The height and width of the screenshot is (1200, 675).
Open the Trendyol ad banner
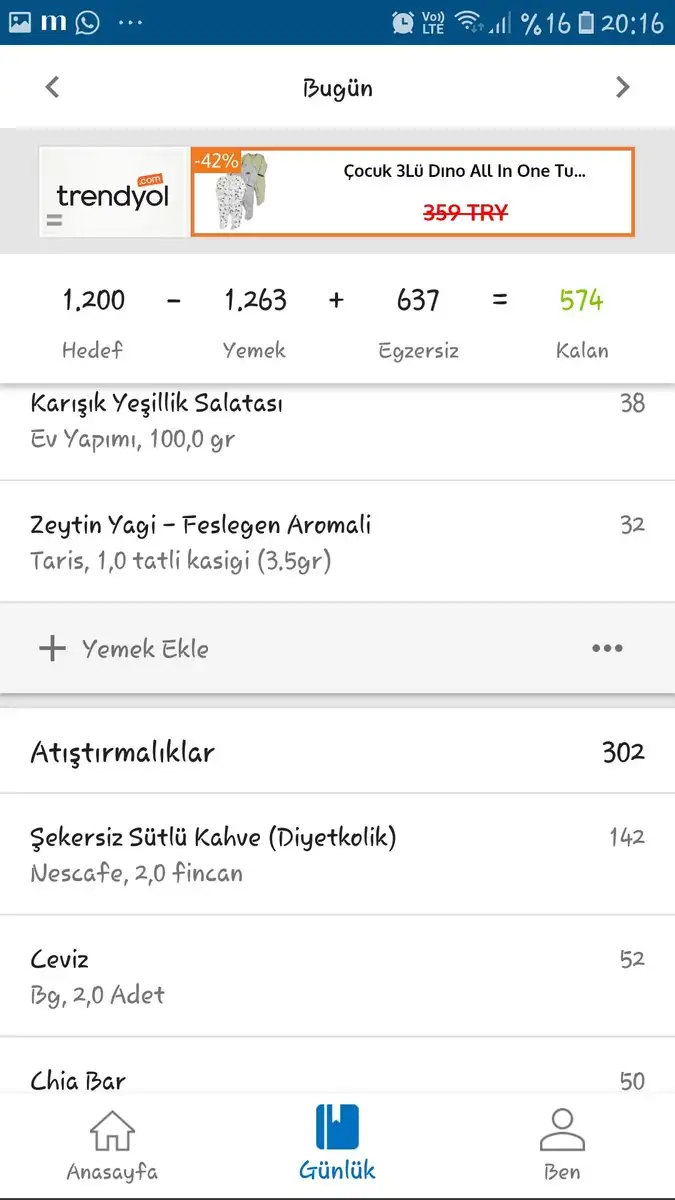(337, 192)
